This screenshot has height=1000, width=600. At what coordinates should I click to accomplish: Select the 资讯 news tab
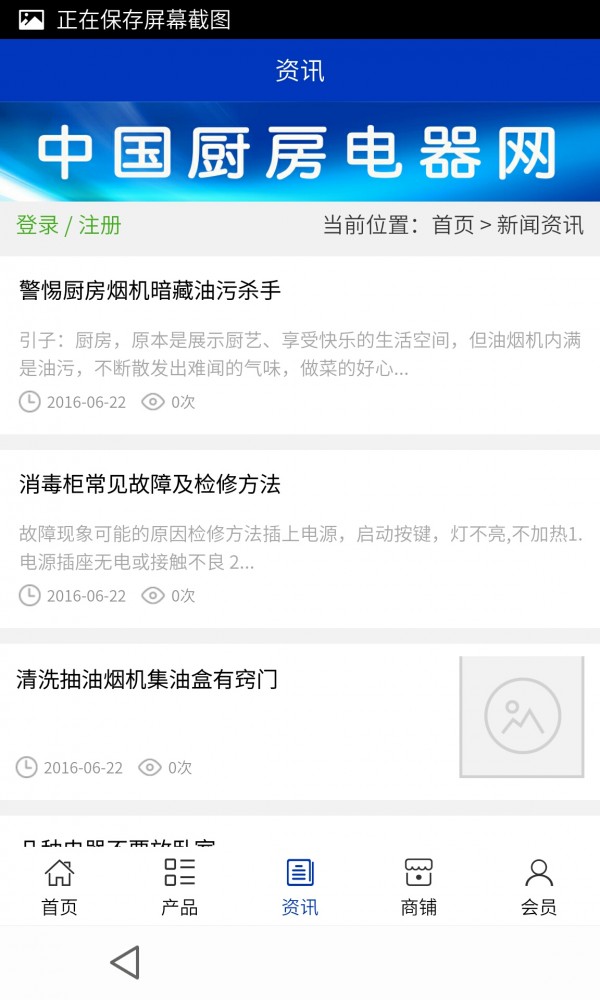pos(299,886)
